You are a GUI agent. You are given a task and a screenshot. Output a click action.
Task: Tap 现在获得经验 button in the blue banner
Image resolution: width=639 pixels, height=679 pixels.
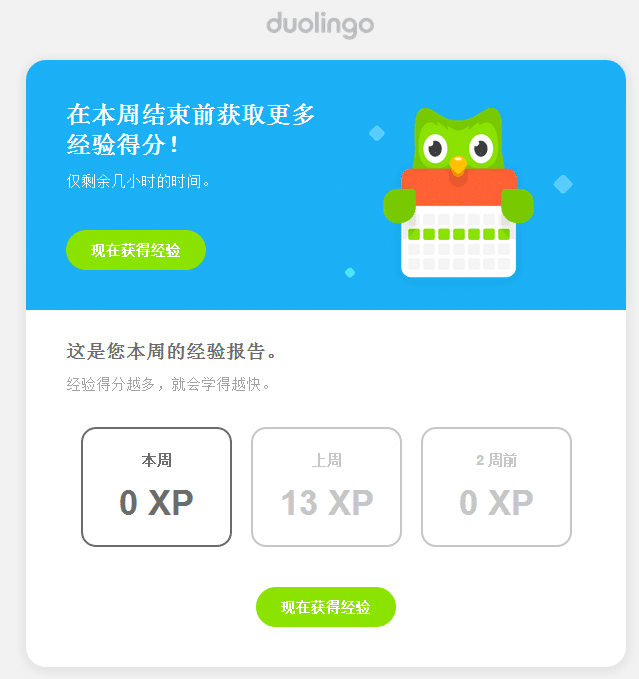tap(136, 250)
